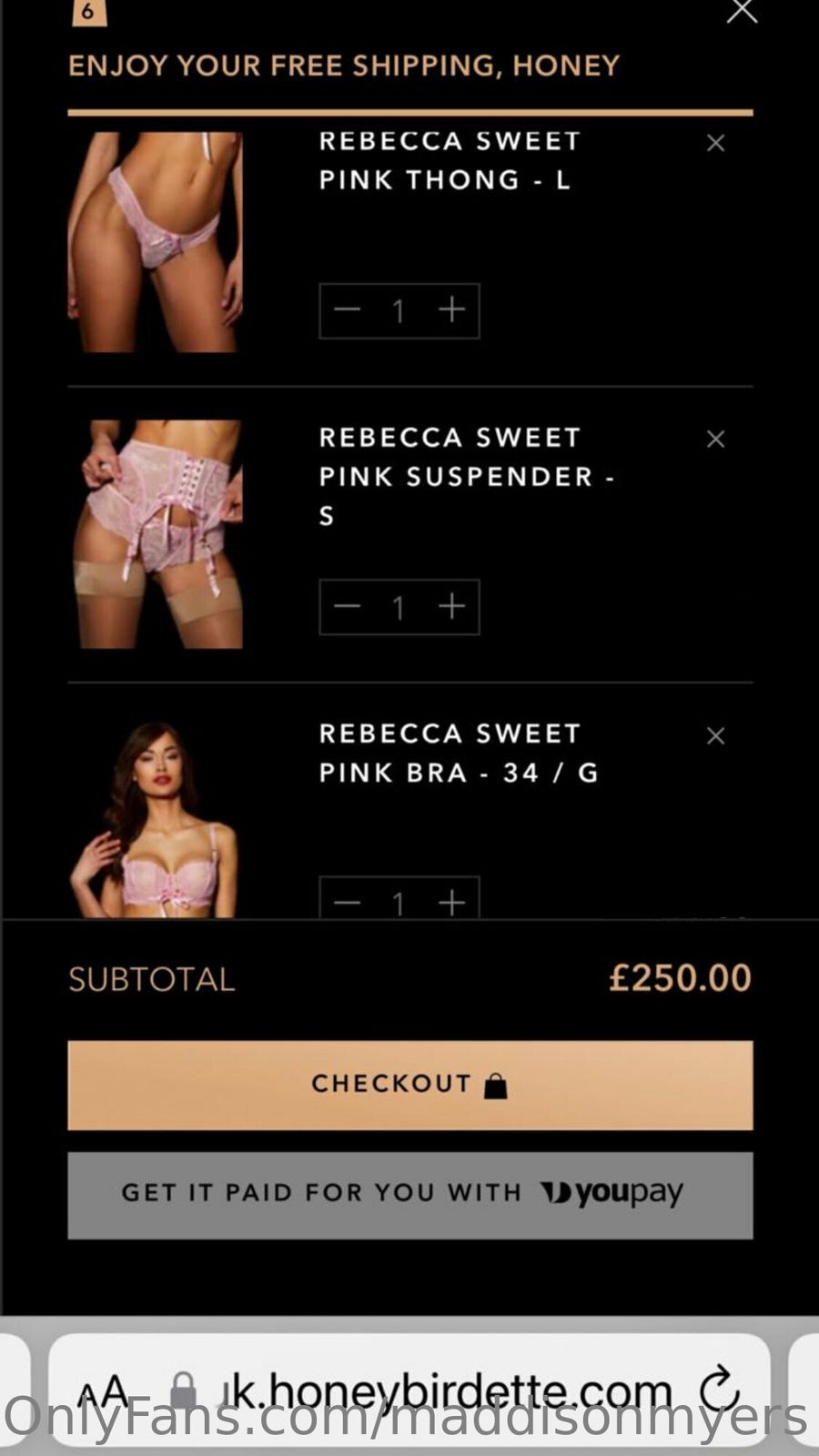819x1456 pixels.
Task: Increase quantity of Rebecca Sweet Pink Suspender
Action: 451,606
